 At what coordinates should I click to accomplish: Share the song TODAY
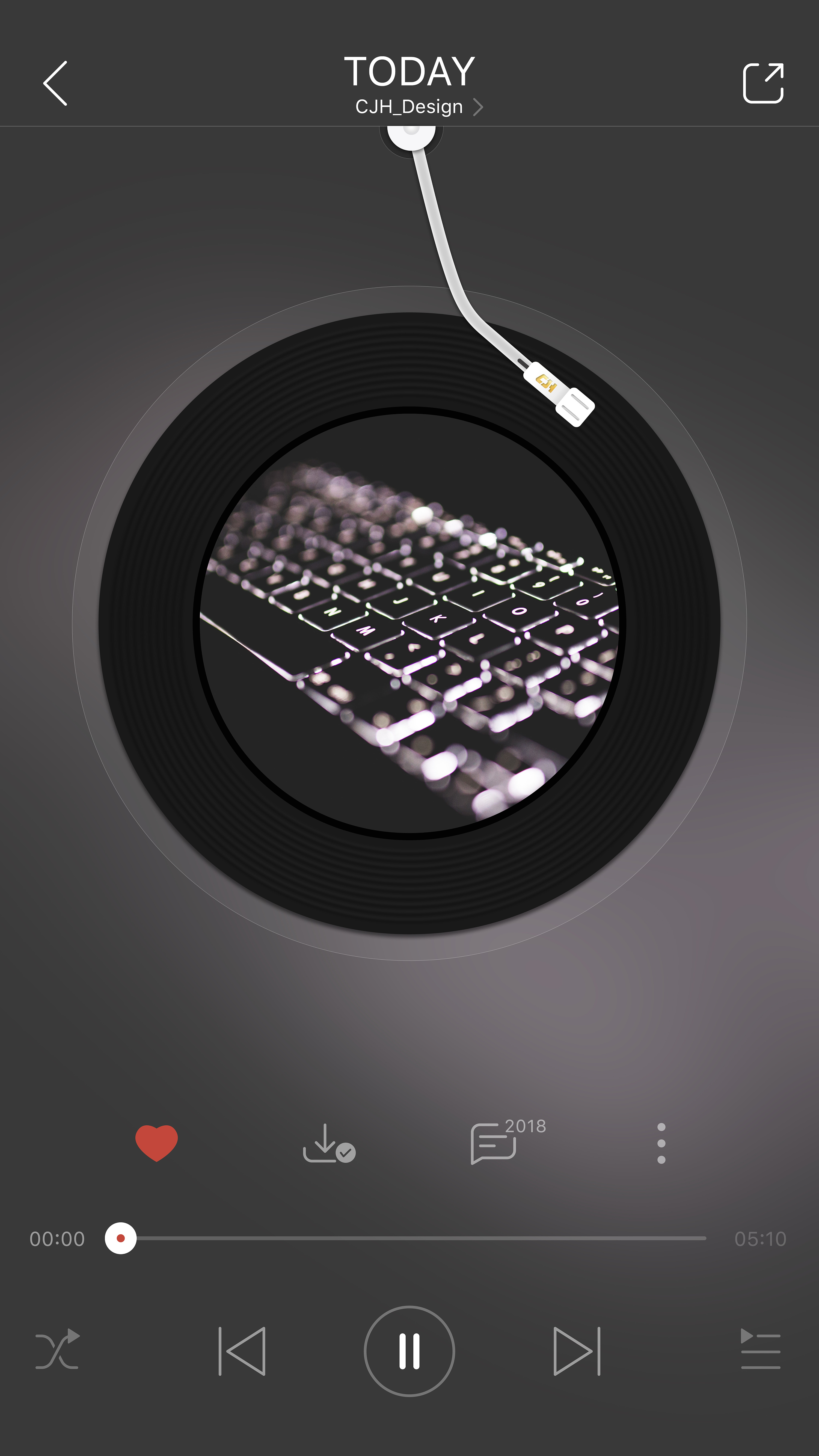[x=763, y=84]
